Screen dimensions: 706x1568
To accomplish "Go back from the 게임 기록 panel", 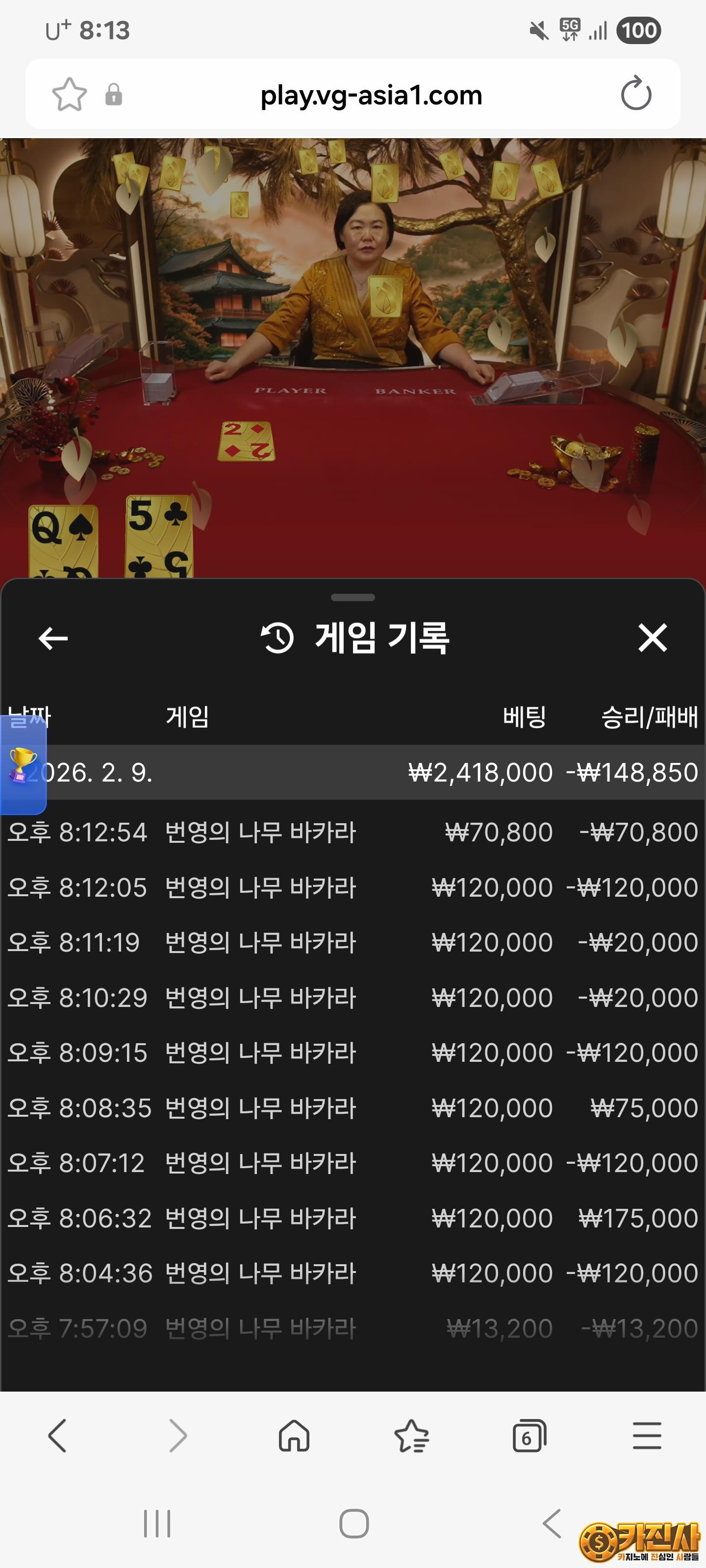I will [53, 638].
